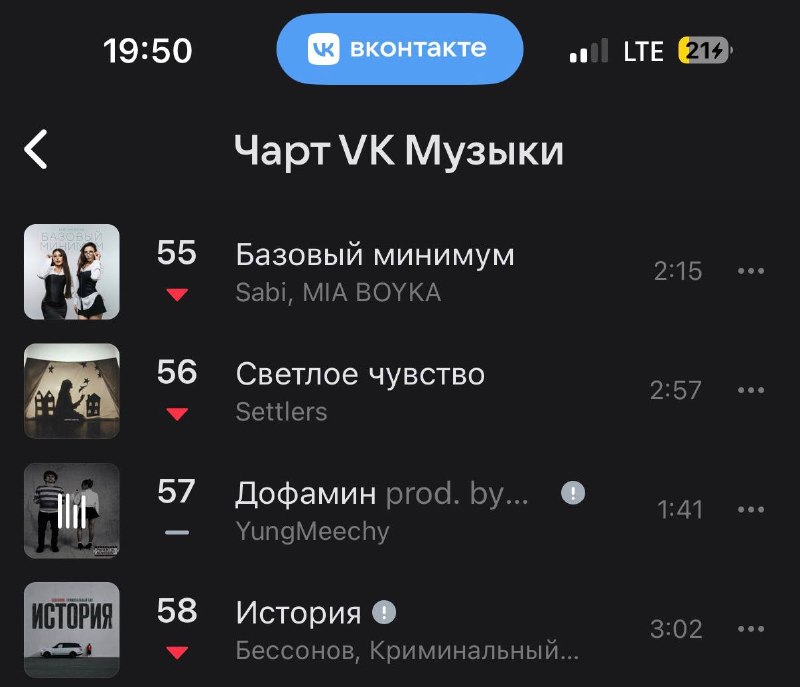Open the three-dot menu for Светлое чувство
This screenshot has height=687, width=800.
pyautogui.click(x=751, y=390)
